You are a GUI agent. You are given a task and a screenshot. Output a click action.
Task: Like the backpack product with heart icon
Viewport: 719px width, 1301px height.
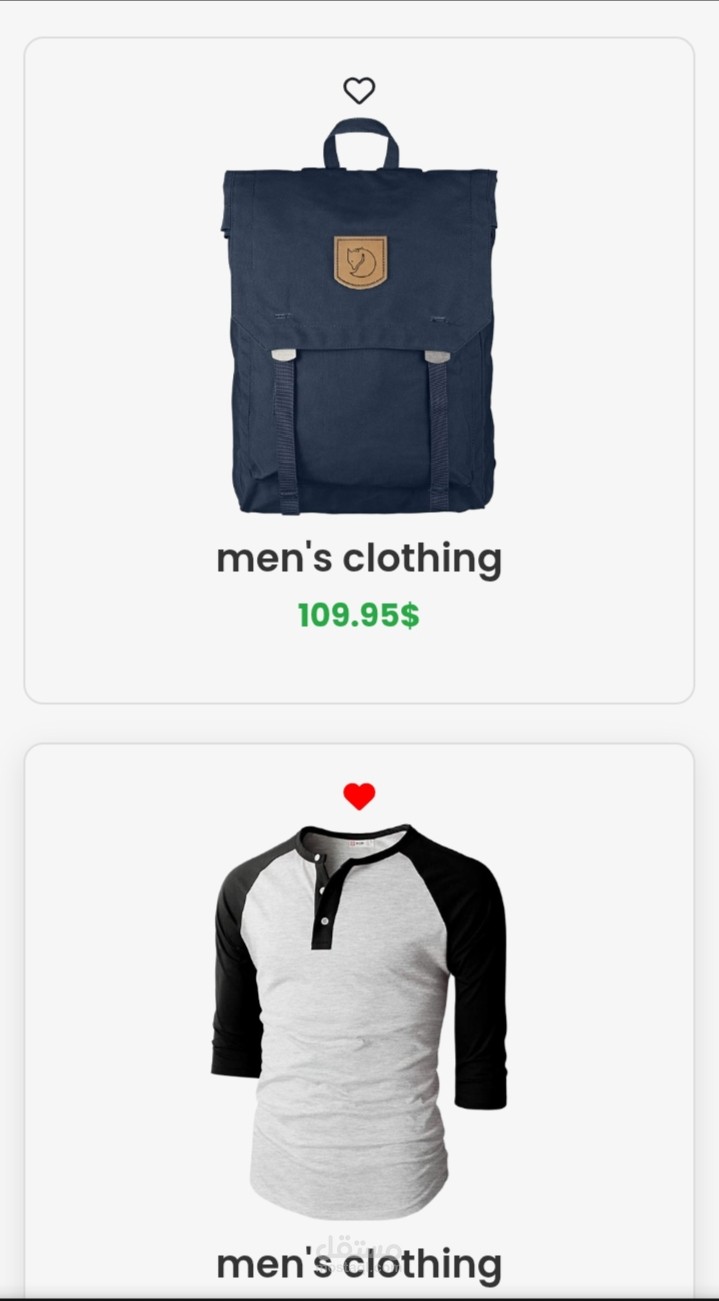pyautogui.click(x=359, y=91)
